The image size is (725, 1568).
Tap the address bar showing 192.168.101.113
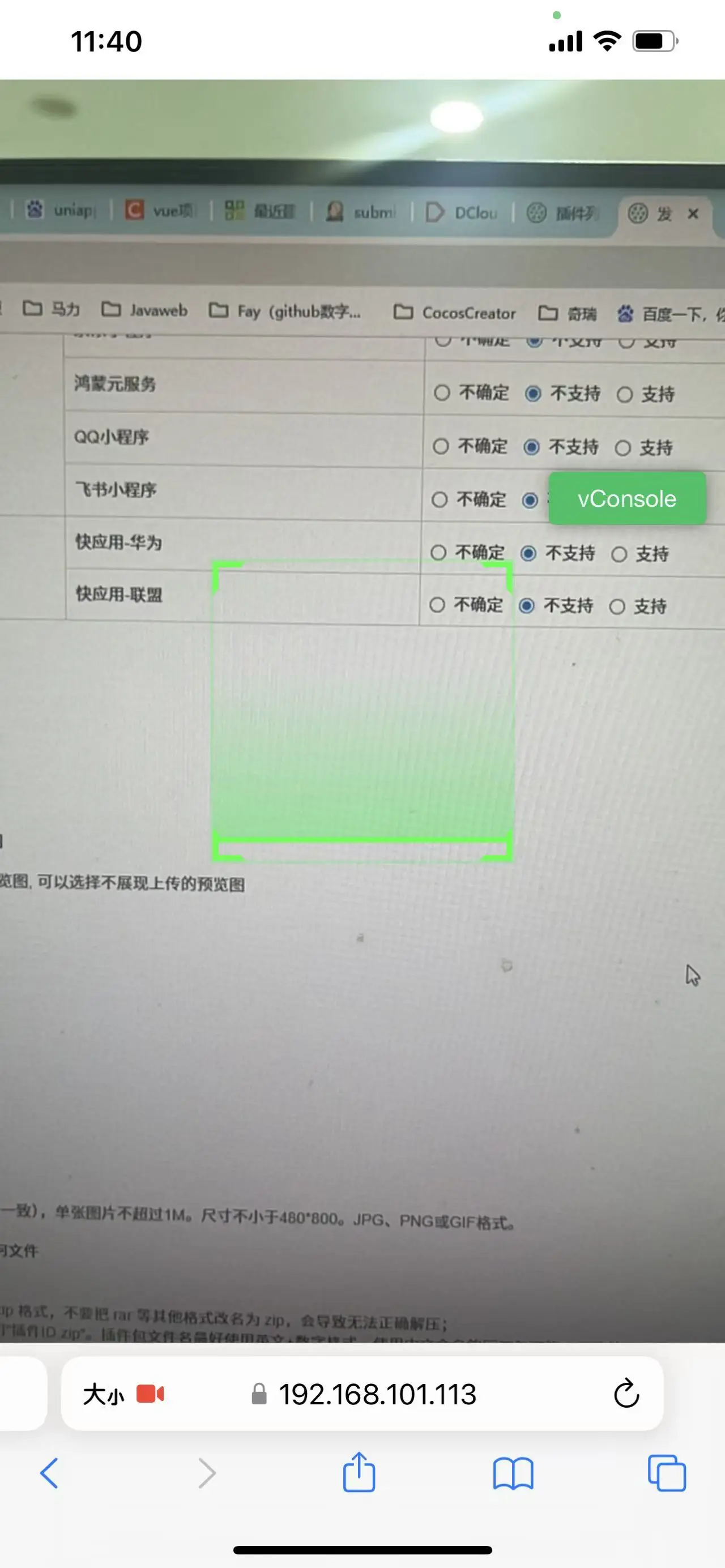pyautogui.click(x=377, y=1394)
